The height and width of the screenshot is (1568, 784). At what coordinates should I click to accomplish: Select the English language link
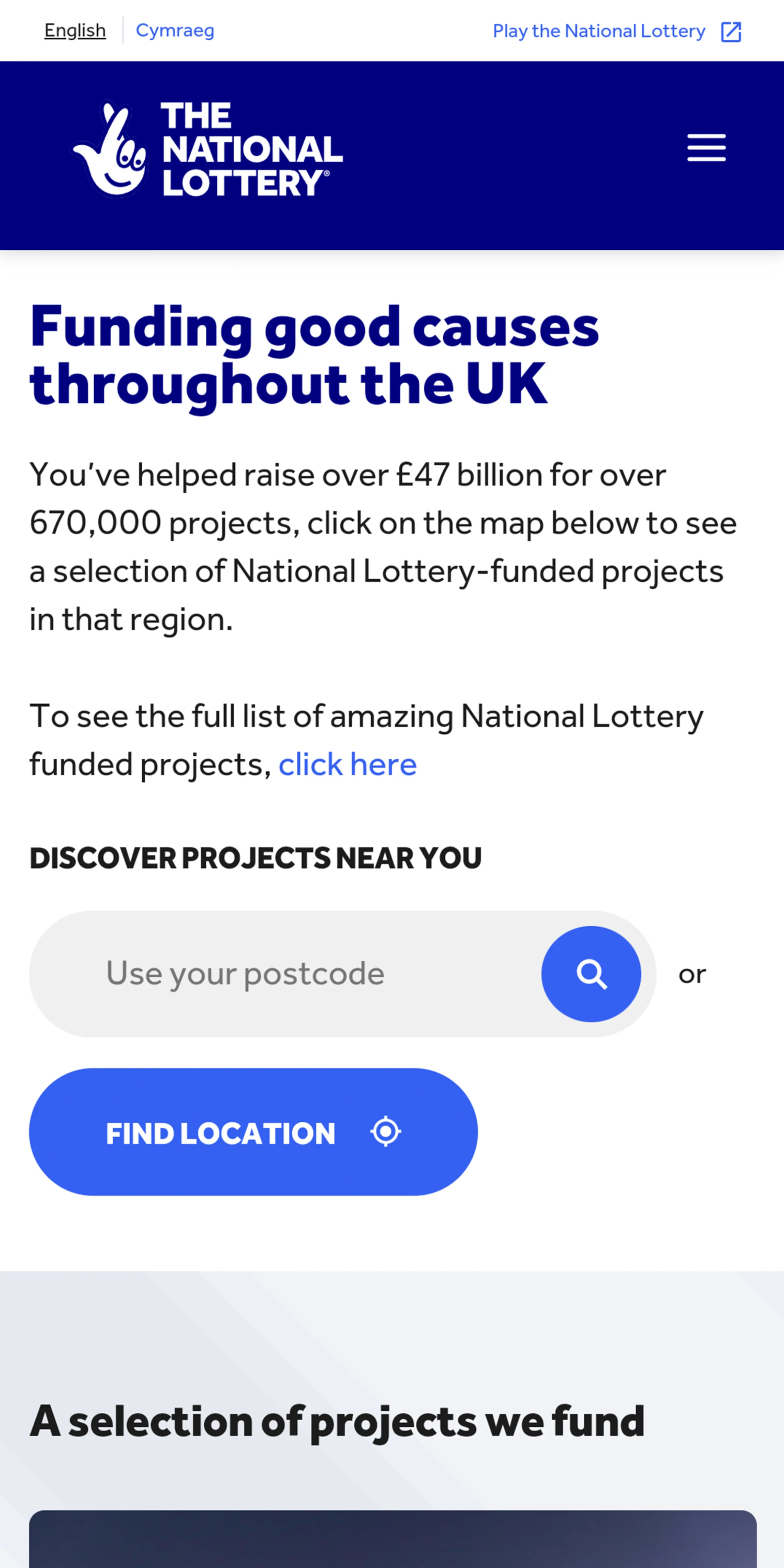[75, 31]
